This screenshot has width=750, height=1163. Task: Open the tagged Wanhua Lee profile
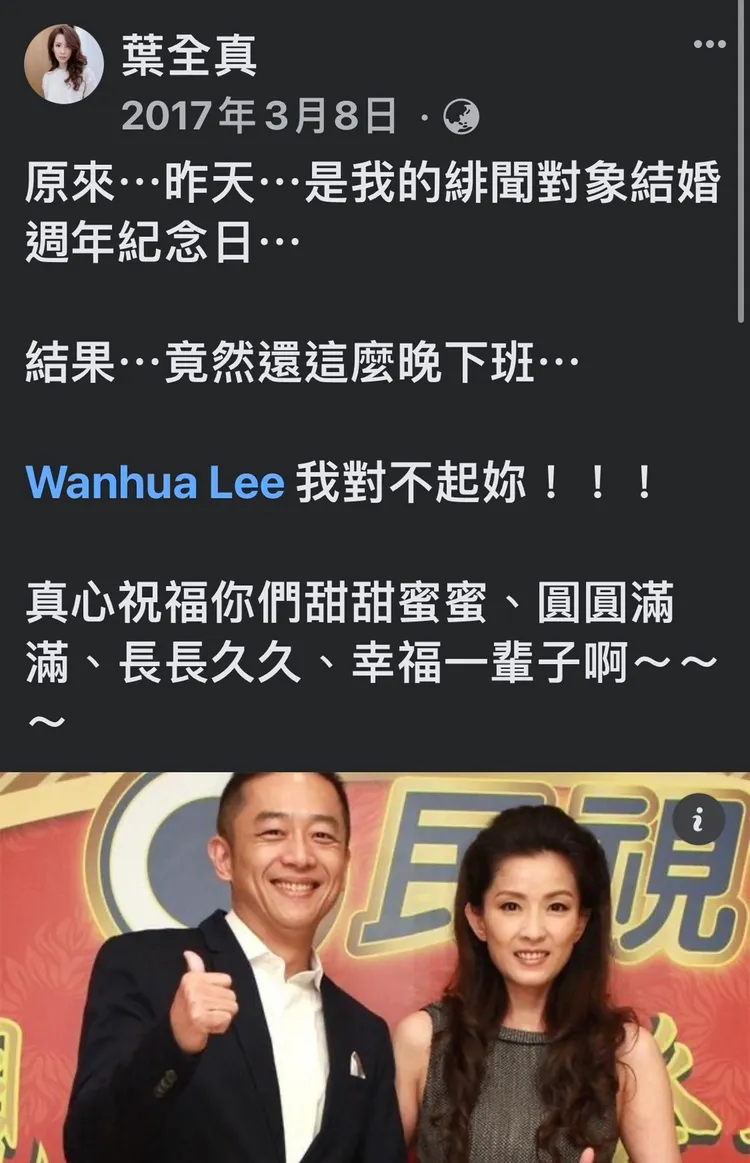pos(155,483)
